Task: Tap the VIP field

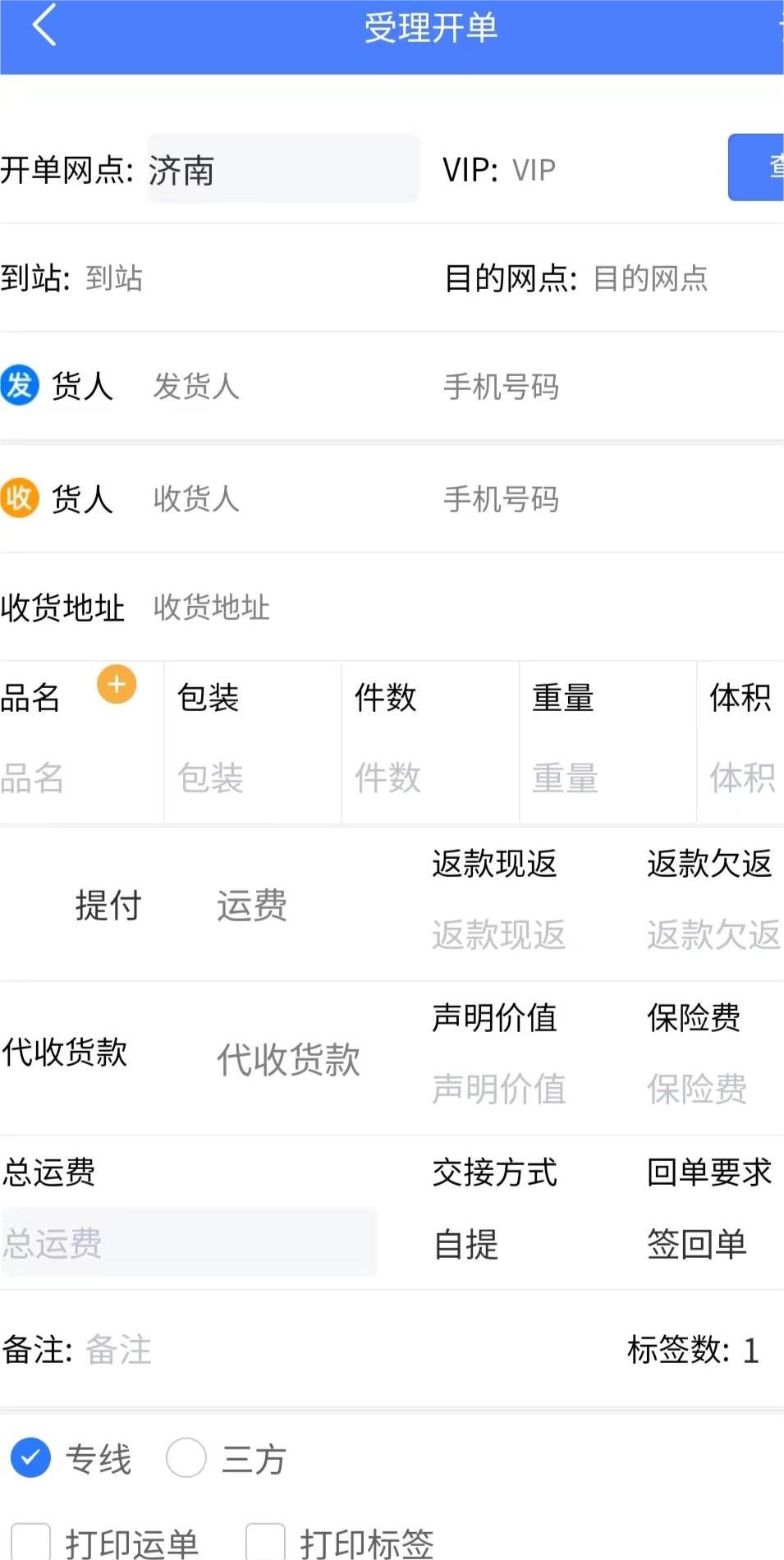Action: click(534, 169)
